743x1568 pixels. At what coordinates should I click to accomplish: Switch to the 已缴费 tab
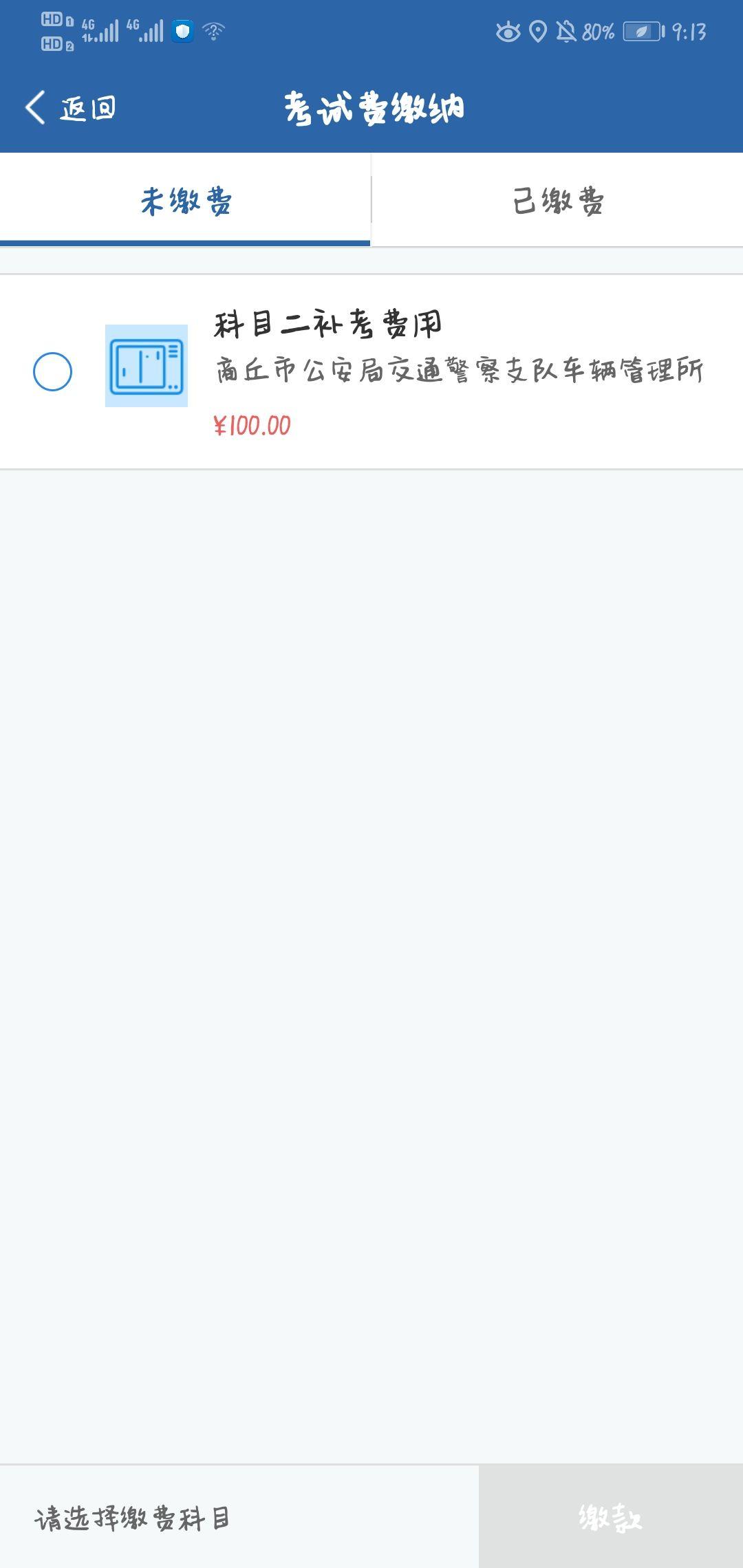tap(557, 202)
